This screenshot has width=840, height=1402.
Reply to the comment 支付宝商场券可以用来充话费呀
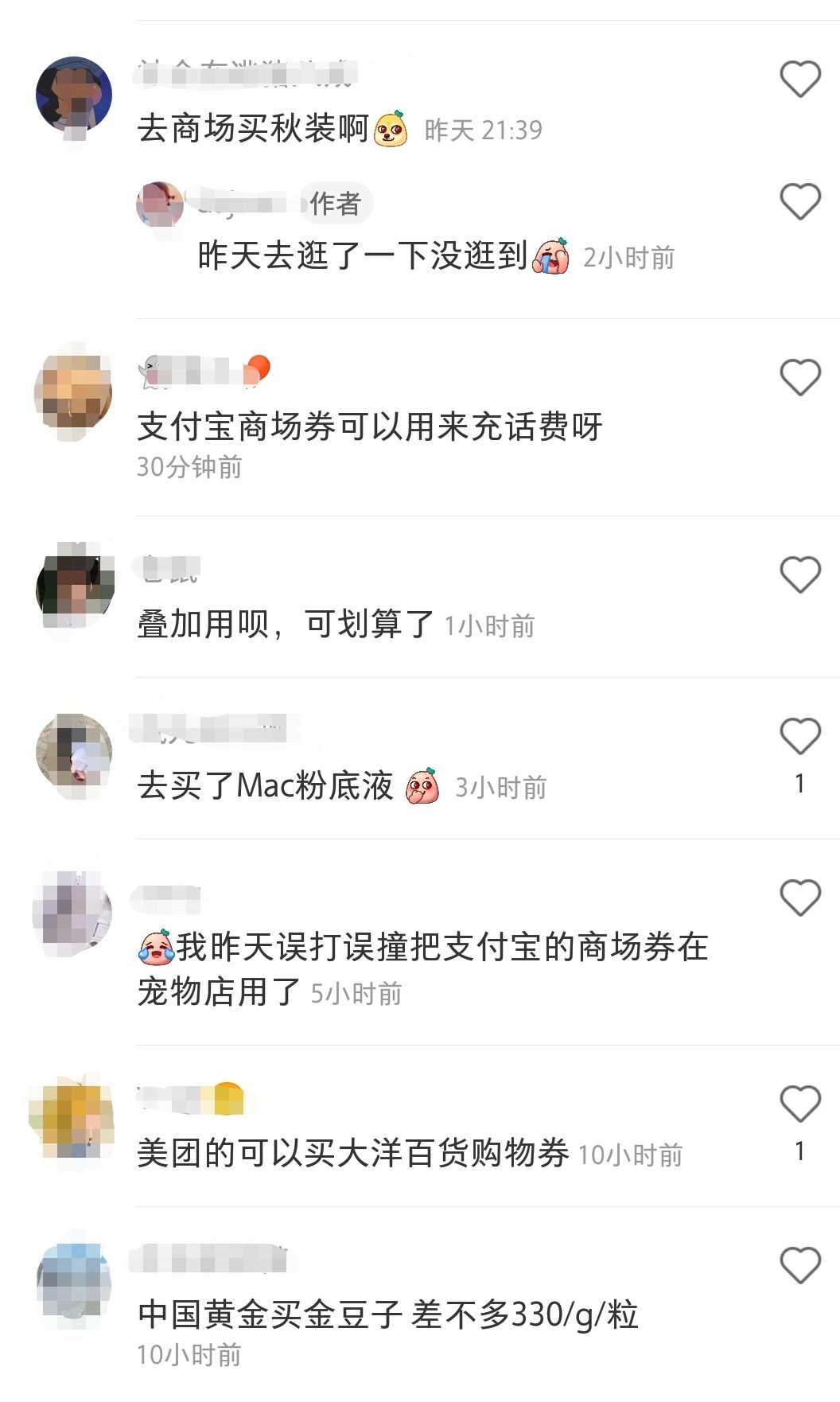(369, 426)
